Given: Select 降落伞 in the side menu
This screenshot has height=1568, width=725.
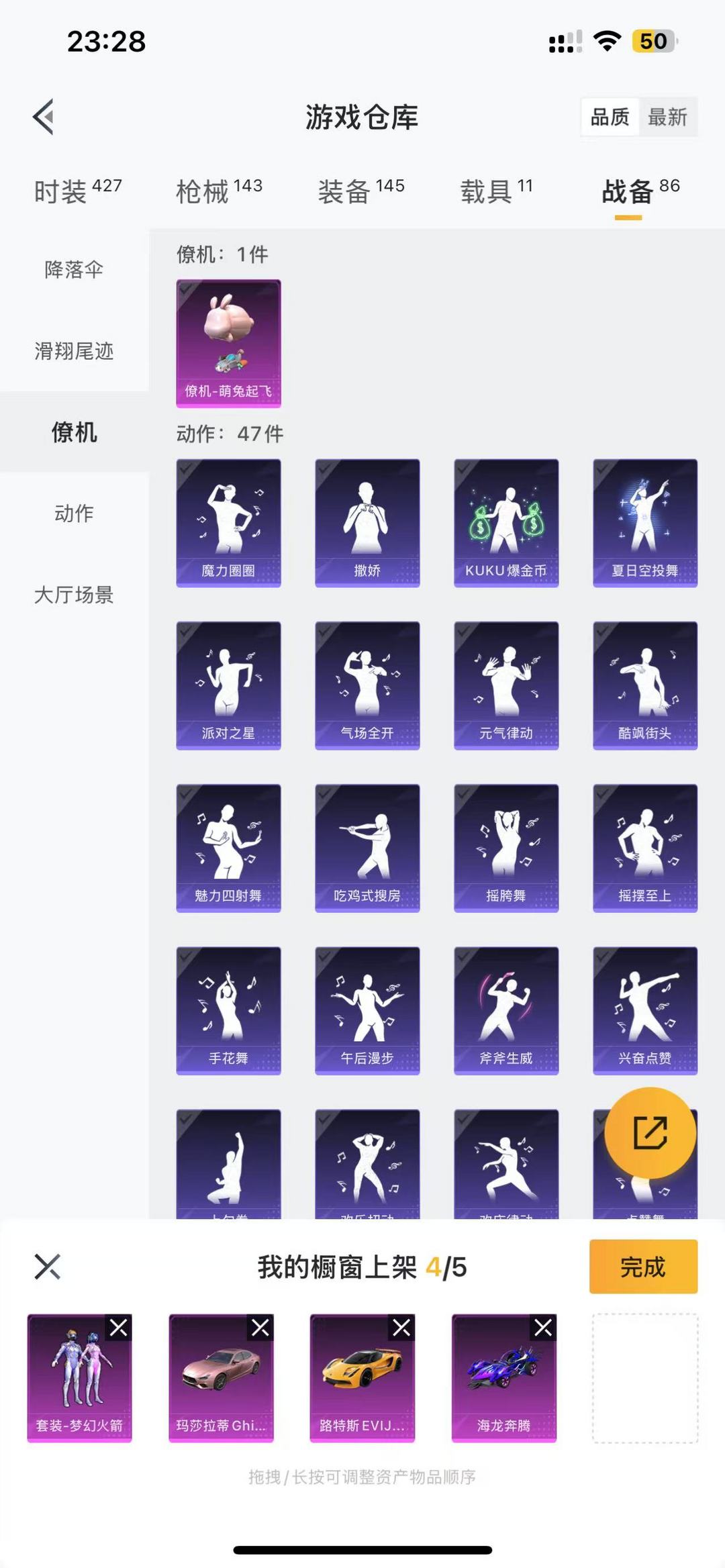Looking at the screenshot, I should pyautogui.click(x=74, y=270).
